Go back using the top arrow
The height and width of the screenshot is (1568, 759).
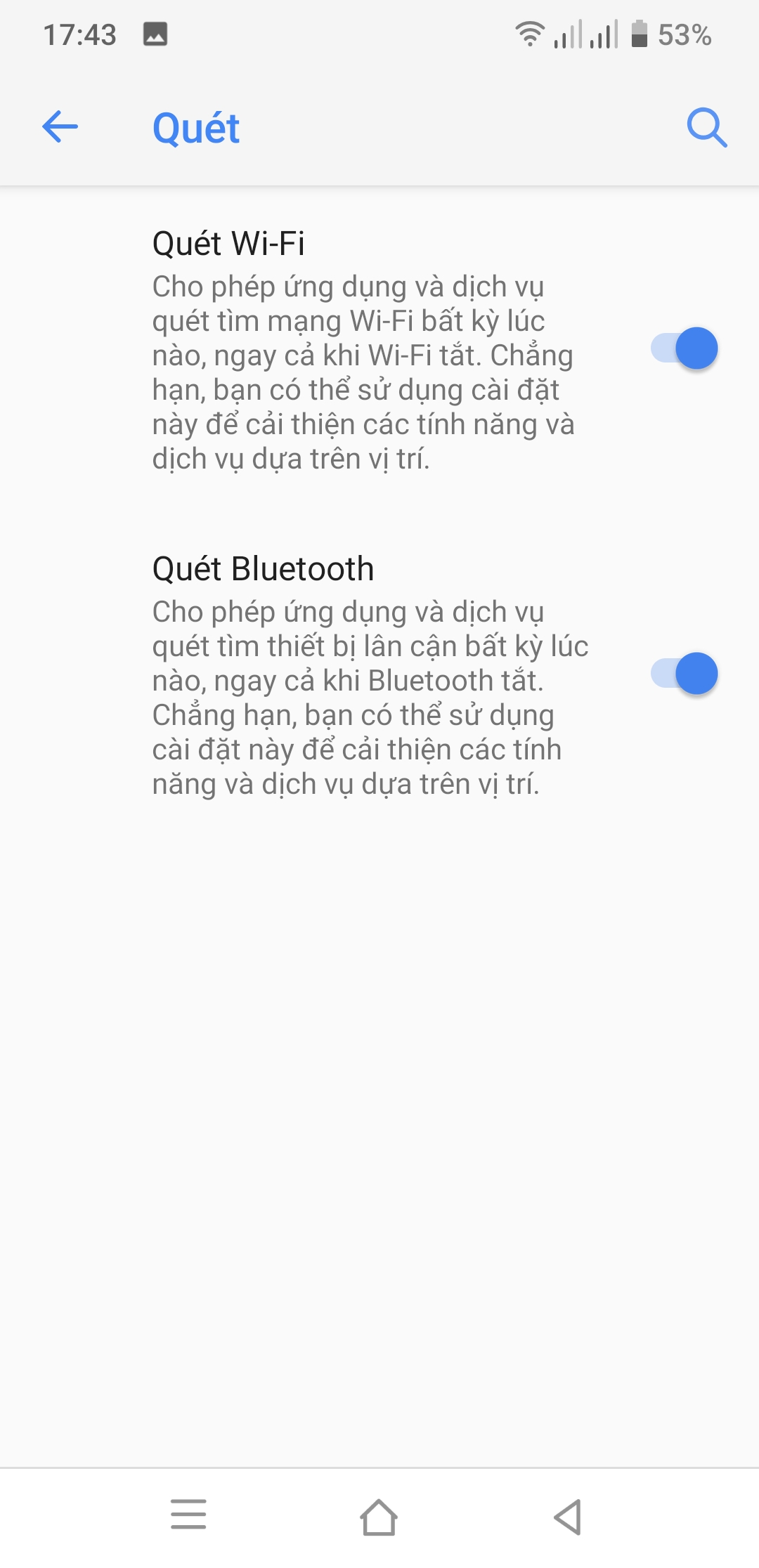click(60, 127)
